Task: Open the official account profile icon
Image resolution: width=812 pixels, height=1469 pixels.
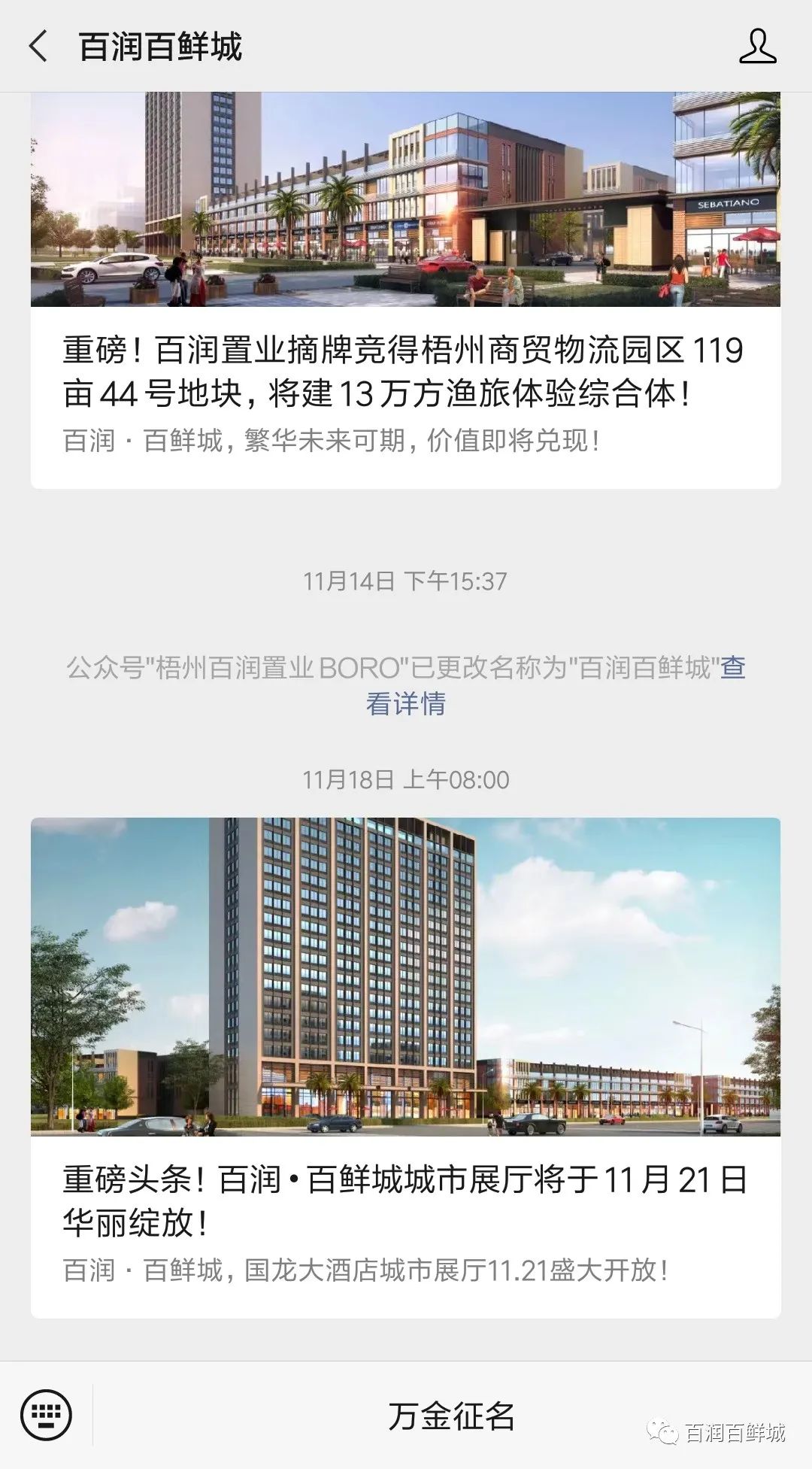Action: (x=757, y=47)
